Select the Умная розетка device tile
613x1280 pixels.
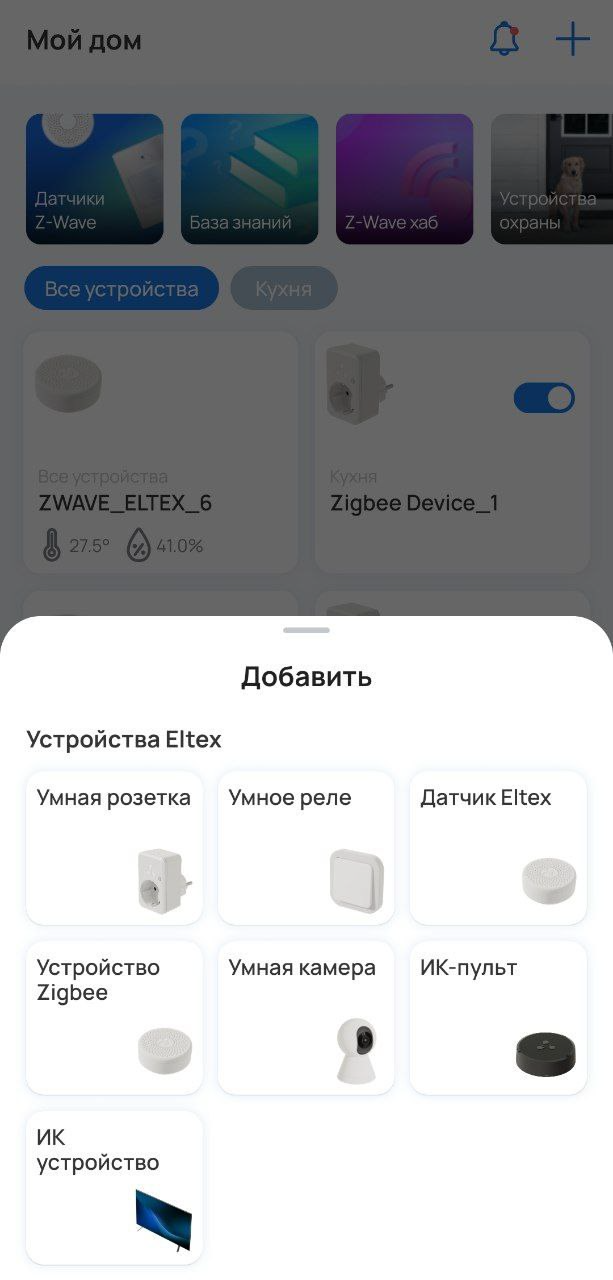coord(114,847)
